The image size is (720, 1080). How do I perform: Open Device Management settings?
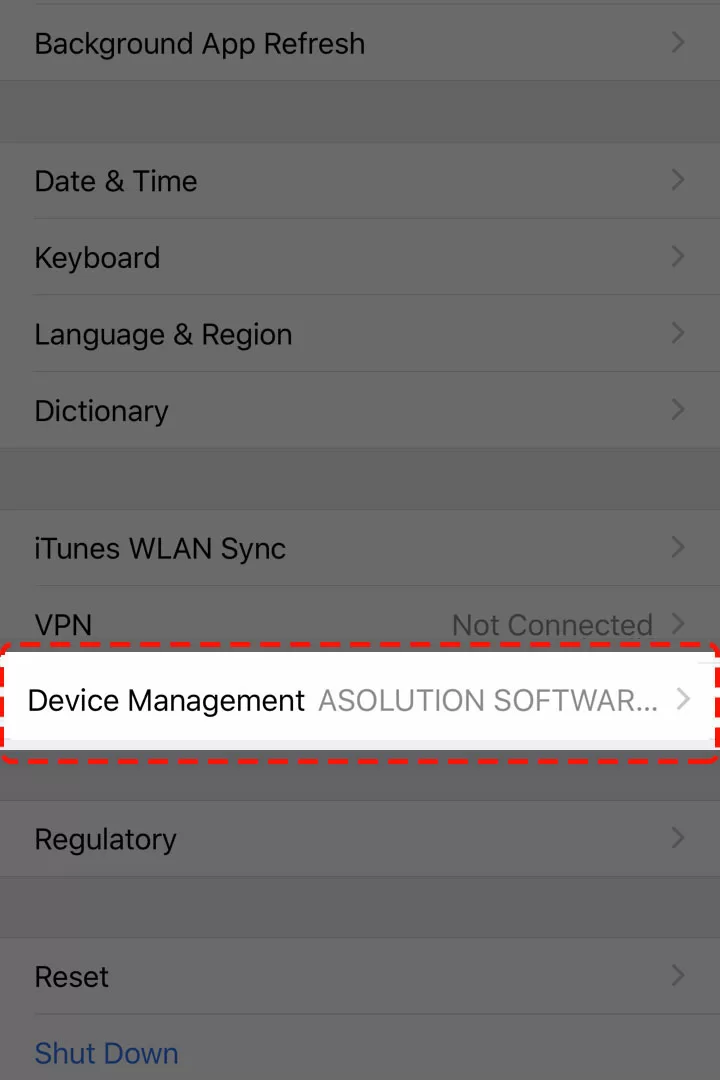(x=360, y=700)
